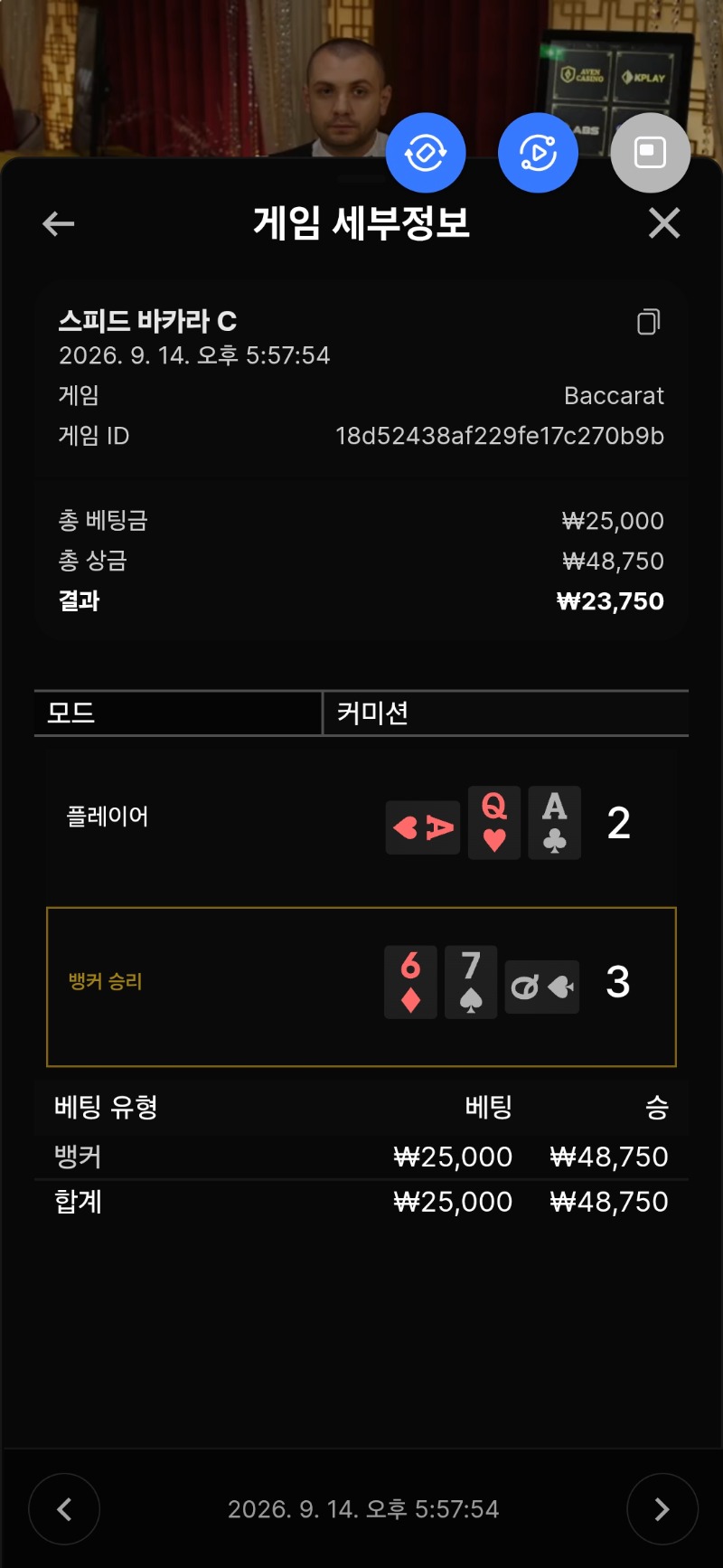Close the game details panel
Image resolution: width=723 pixels, height=1568 pixels.
[x=664, y=222]
